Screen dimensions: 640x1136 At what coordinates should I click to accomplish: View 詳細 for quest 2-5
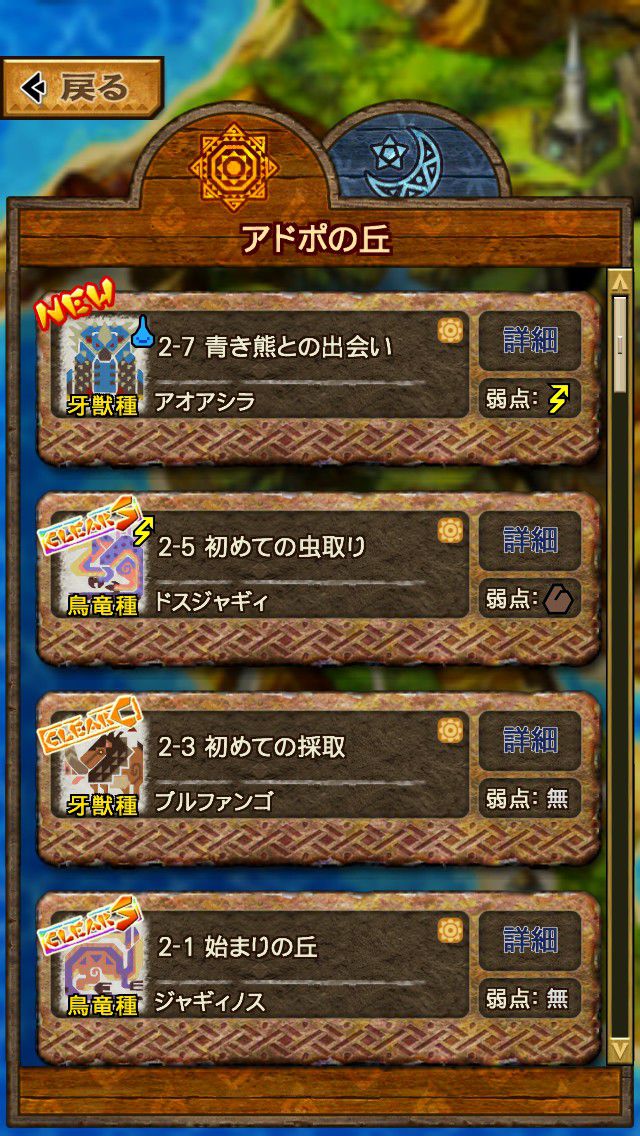(529, 541)
